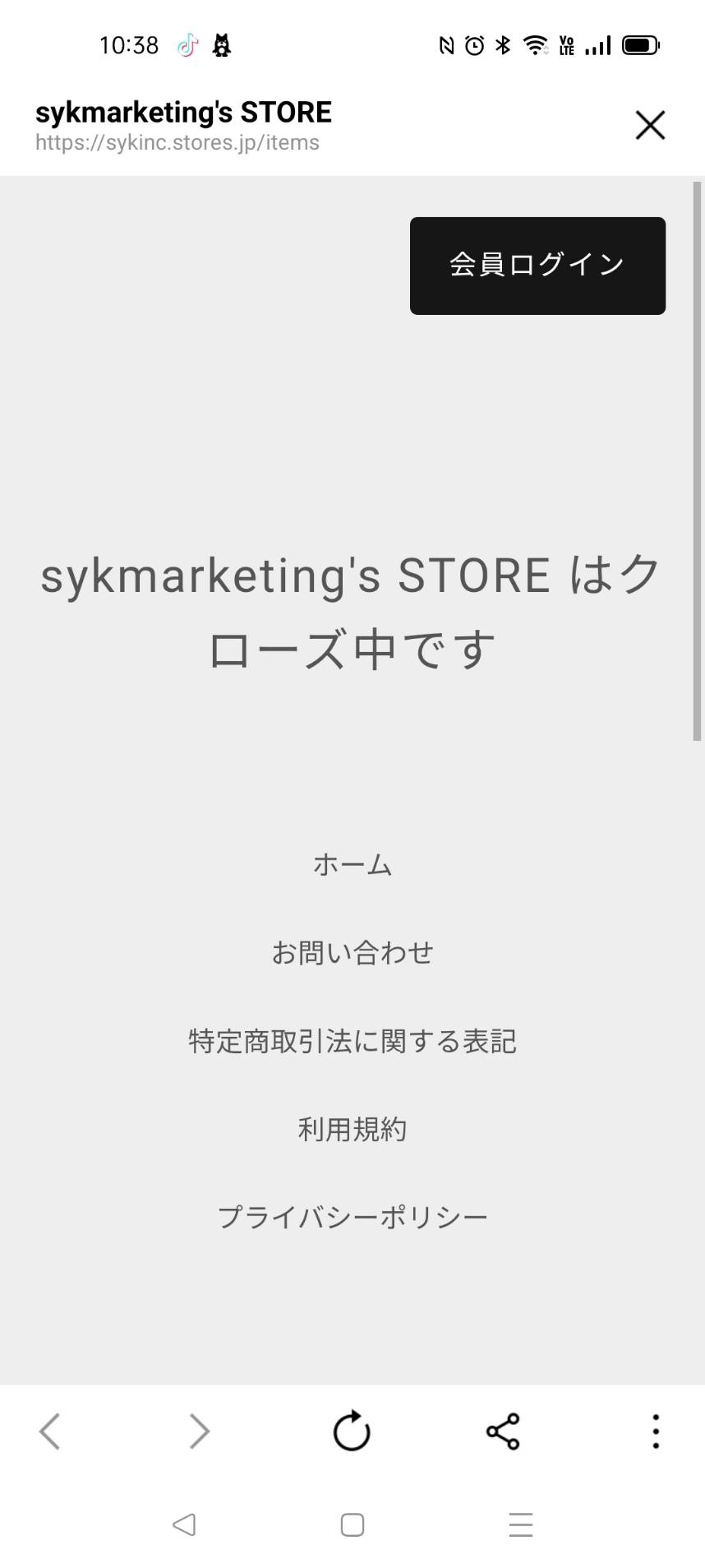
Task: Tap the 会員ログイン button
Action: [x=537, y=266]
